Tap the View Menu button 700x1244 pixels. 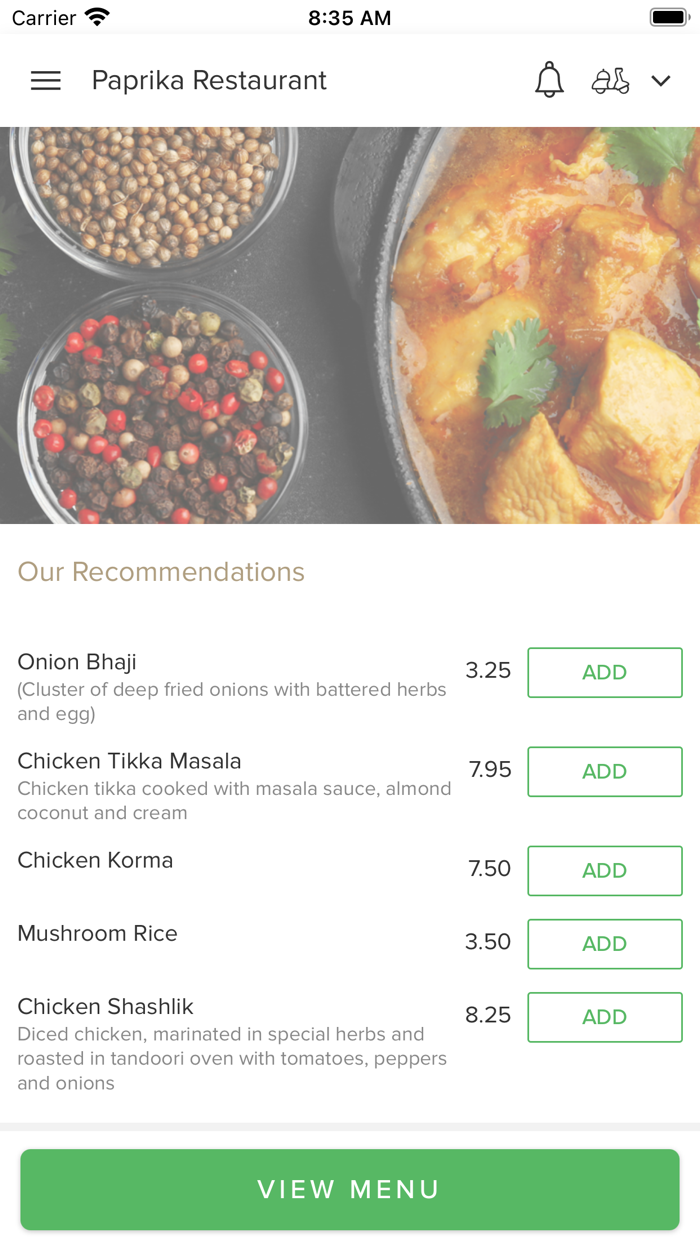(350, 1189)
